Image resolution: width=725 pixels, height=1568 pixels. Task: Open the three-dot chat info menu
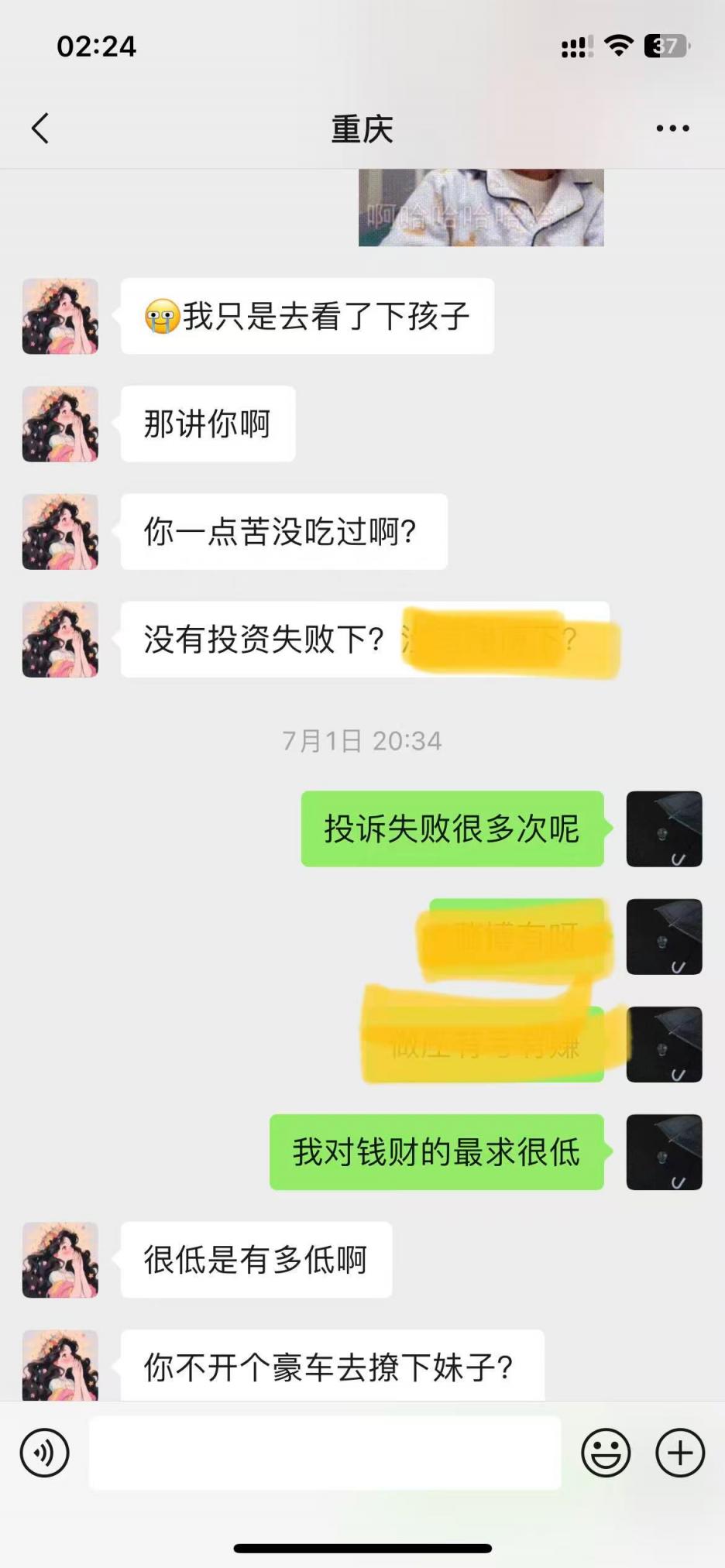[x=672, y=129]
